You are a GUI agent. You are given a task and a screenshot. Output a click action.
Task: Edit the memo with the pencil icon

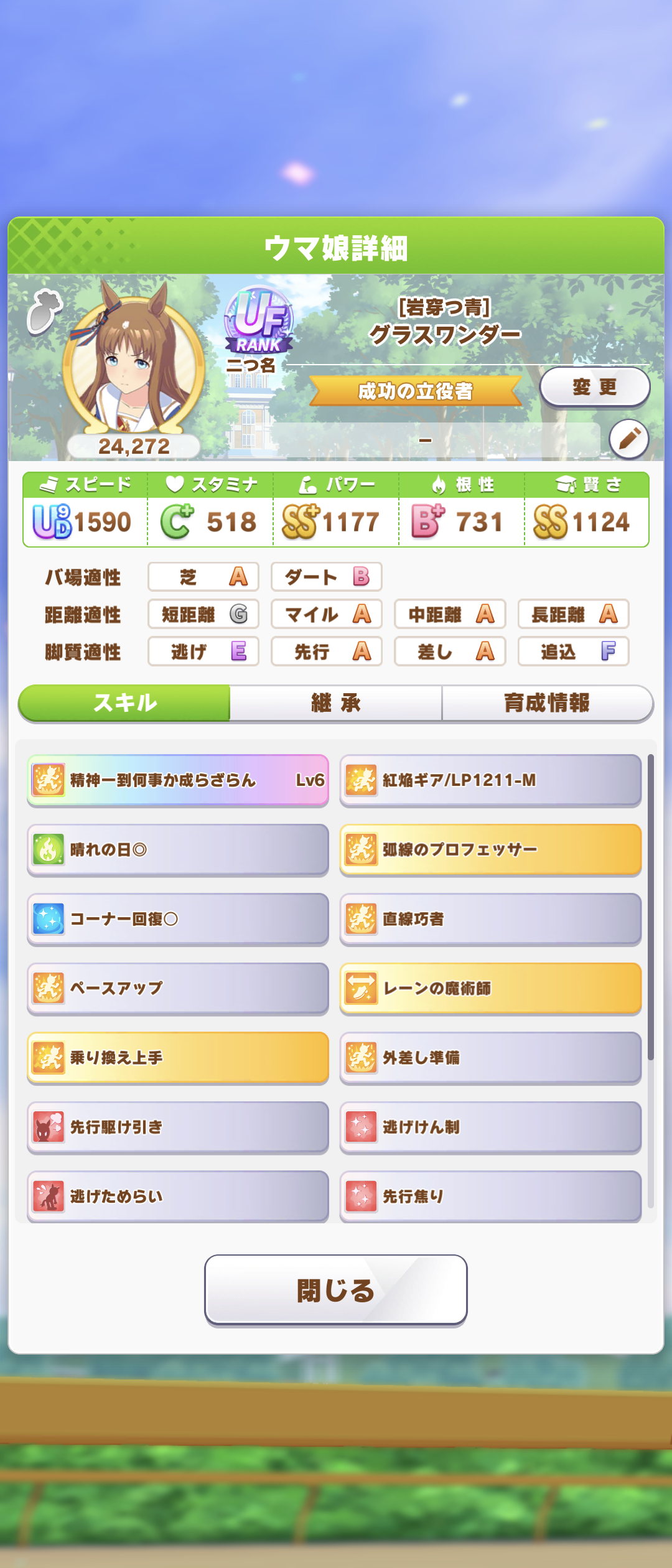pyautogui.click(x=628, y=439)
